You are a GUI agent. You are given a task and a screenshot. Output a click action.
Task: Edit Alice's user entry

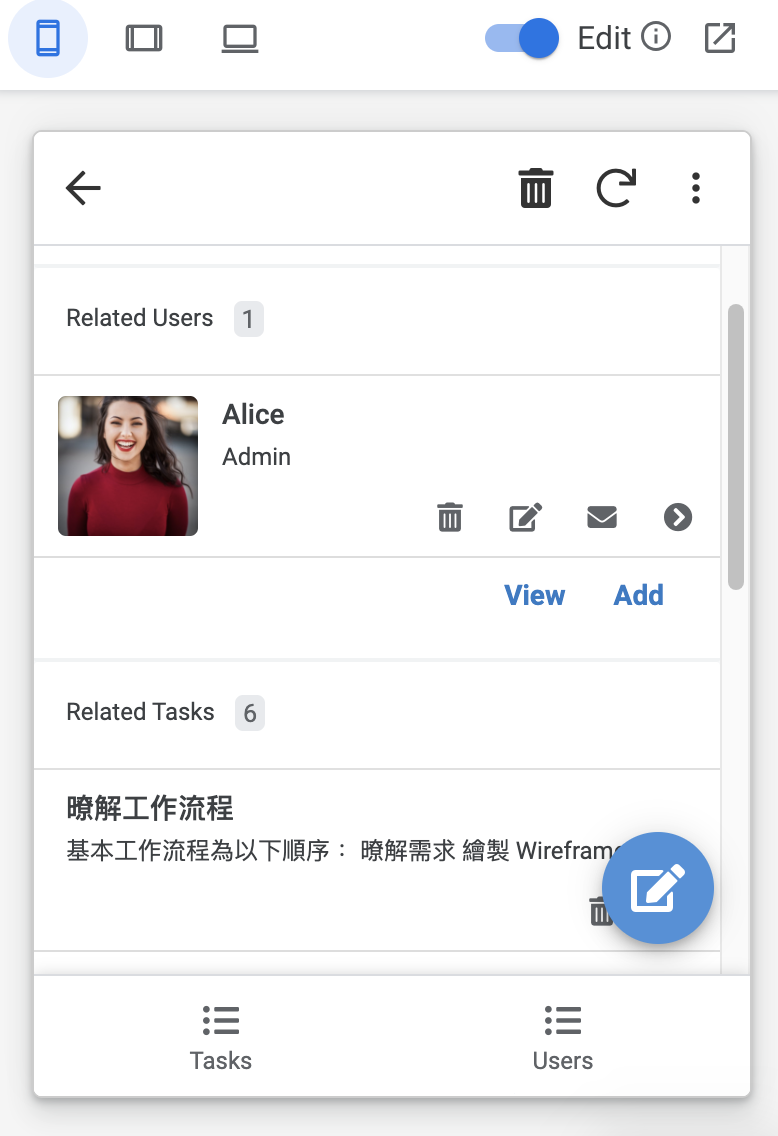(526, 517)
